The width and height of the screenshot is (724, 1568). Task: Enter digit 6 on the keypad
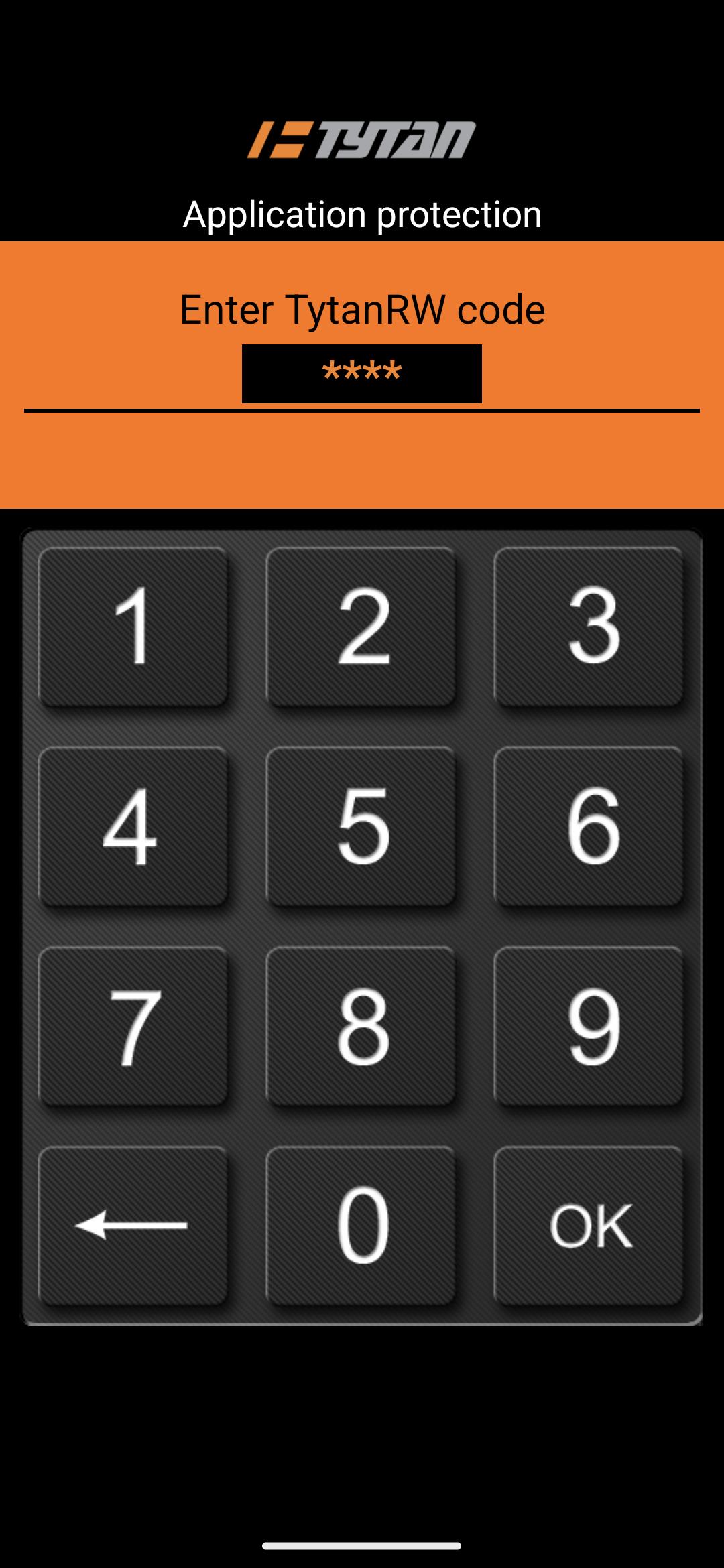[589, 826]
